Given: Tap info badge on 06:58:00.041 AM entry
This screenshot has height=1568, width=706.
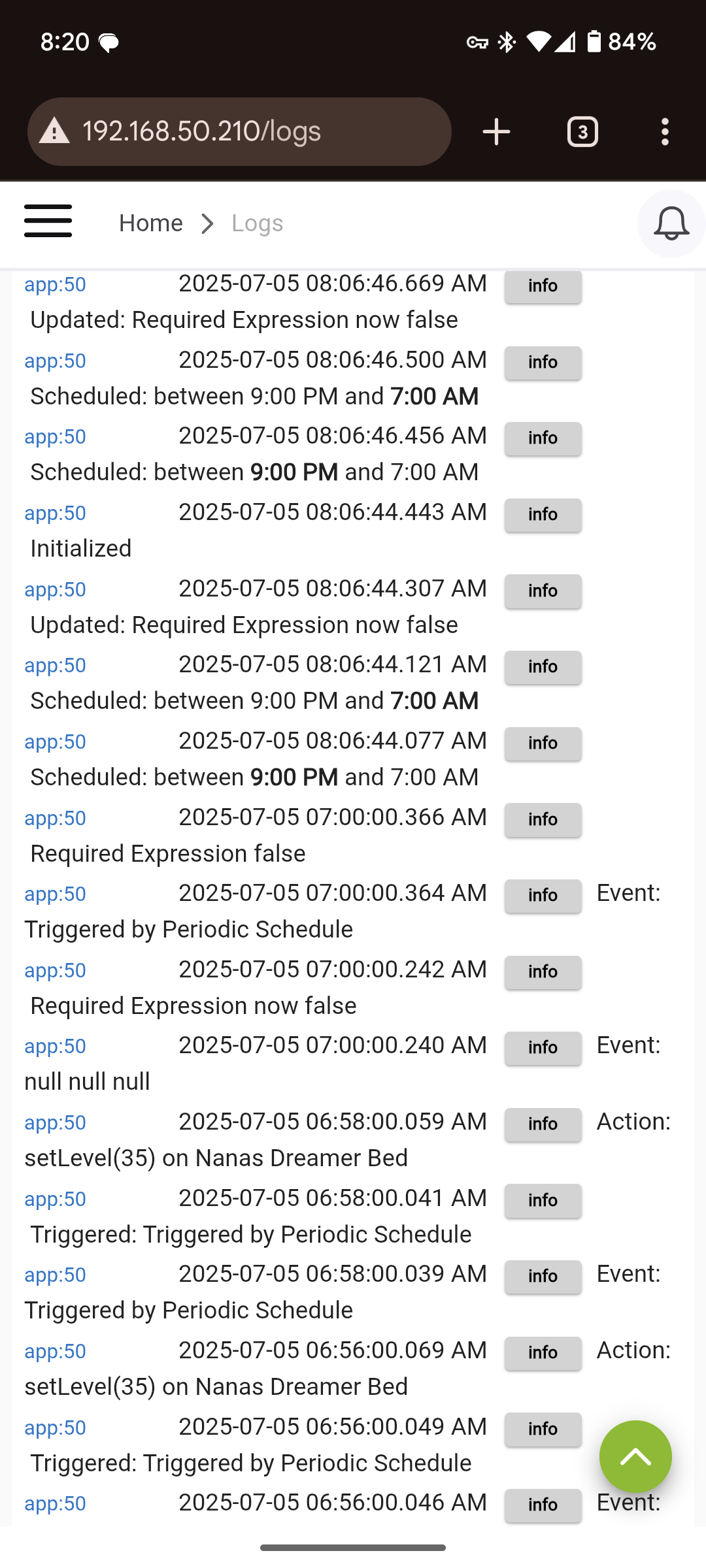Looking at the screenshot, I should coord(543,1201).
